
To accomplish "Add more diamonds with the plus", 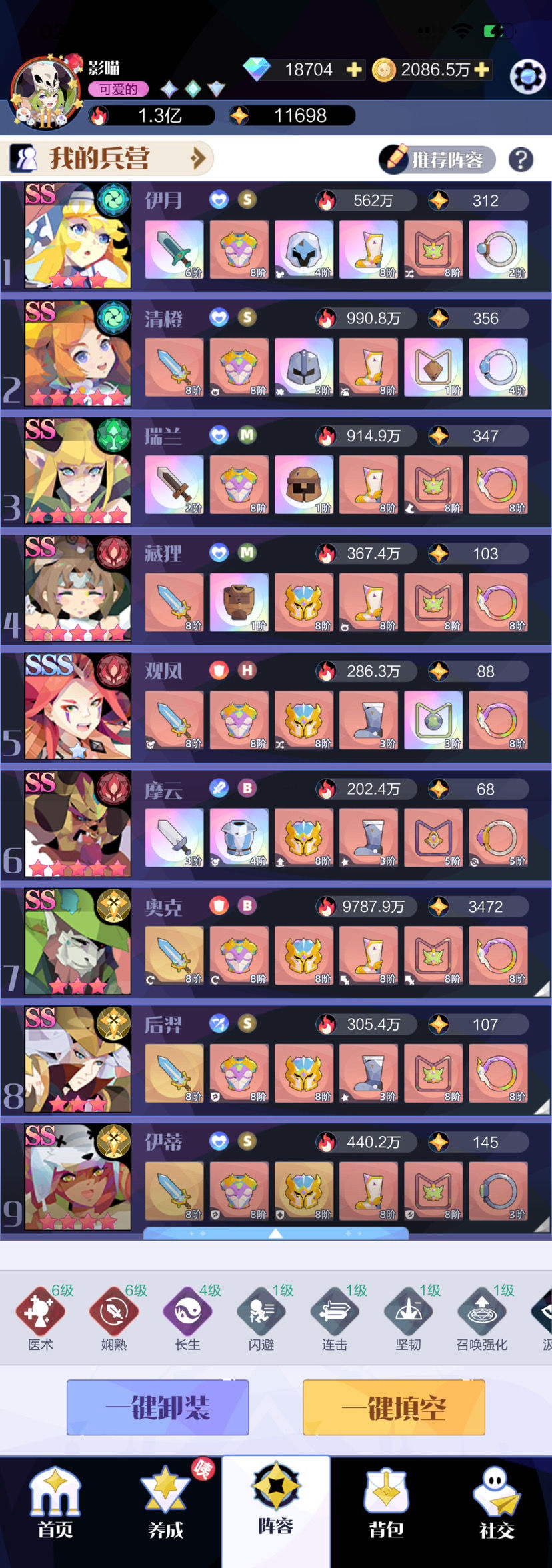I will [x=355, y=69].
